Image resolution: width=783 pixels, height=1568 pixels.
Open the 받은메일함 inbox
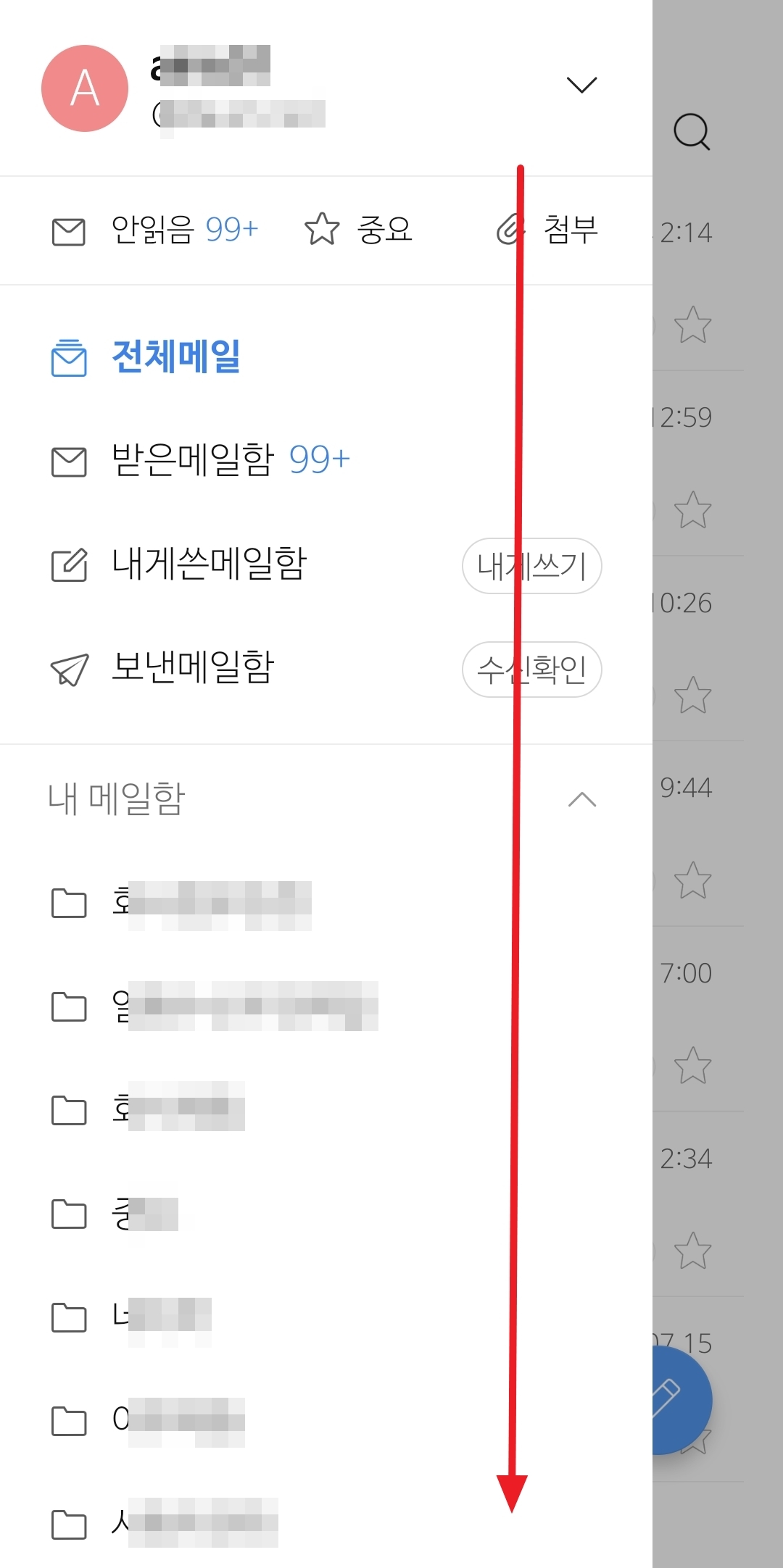click(x=193, y=459)
